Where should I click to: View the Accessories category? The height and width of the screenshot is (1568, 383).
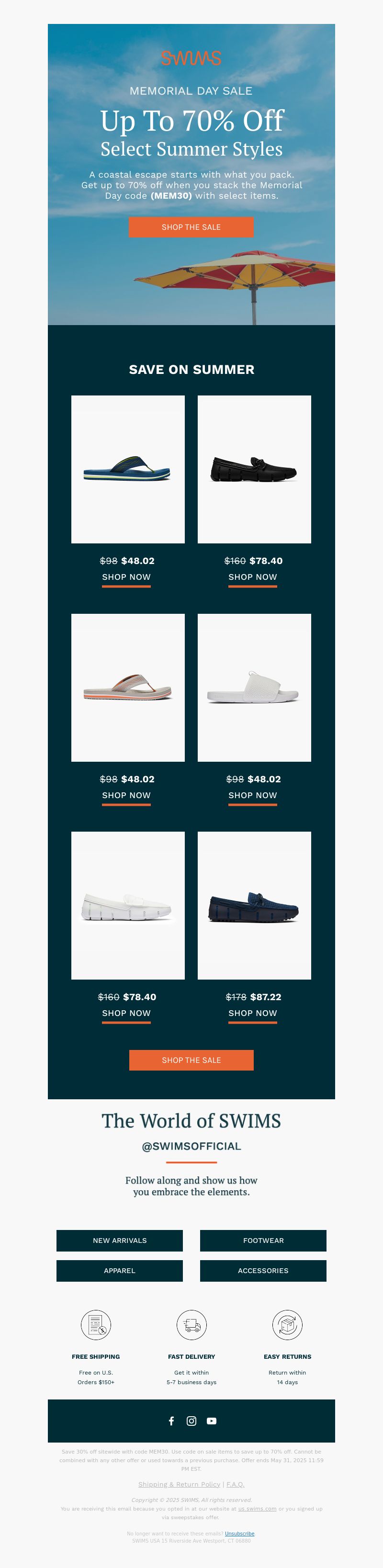(x=263, y=1270)
